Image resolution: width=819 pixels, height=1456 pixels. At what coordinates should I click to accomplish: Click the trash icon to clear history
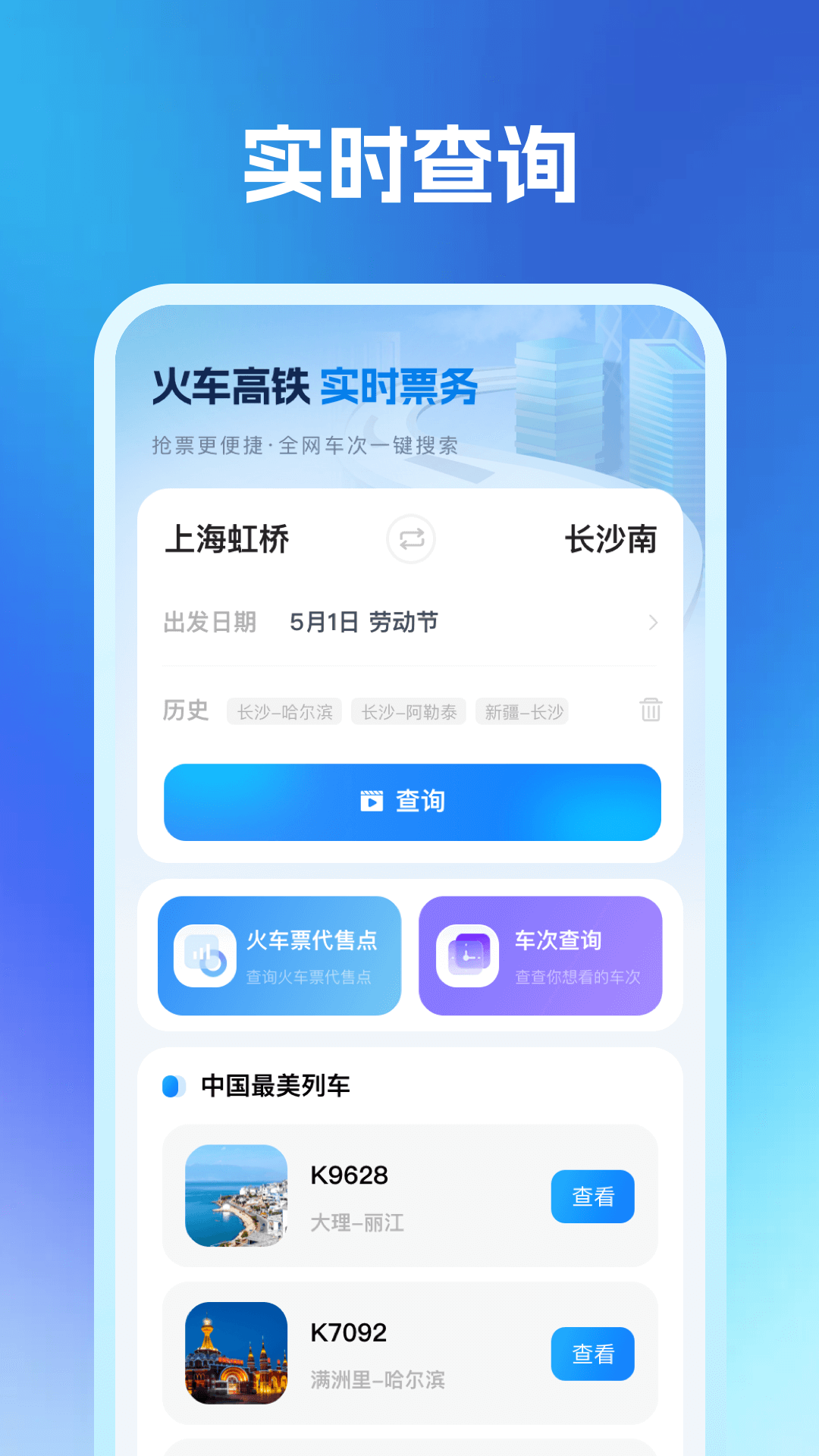point(651,711)
